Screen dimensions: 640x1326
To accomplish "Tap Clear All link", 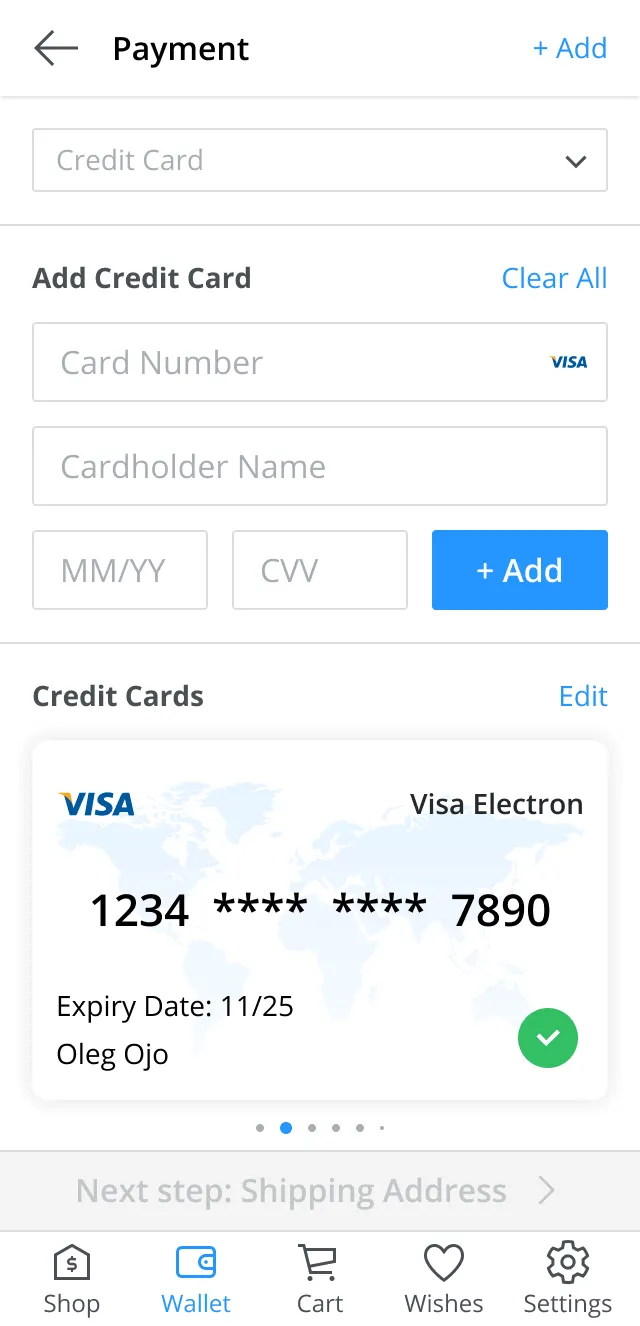I will tap(554, 278).
